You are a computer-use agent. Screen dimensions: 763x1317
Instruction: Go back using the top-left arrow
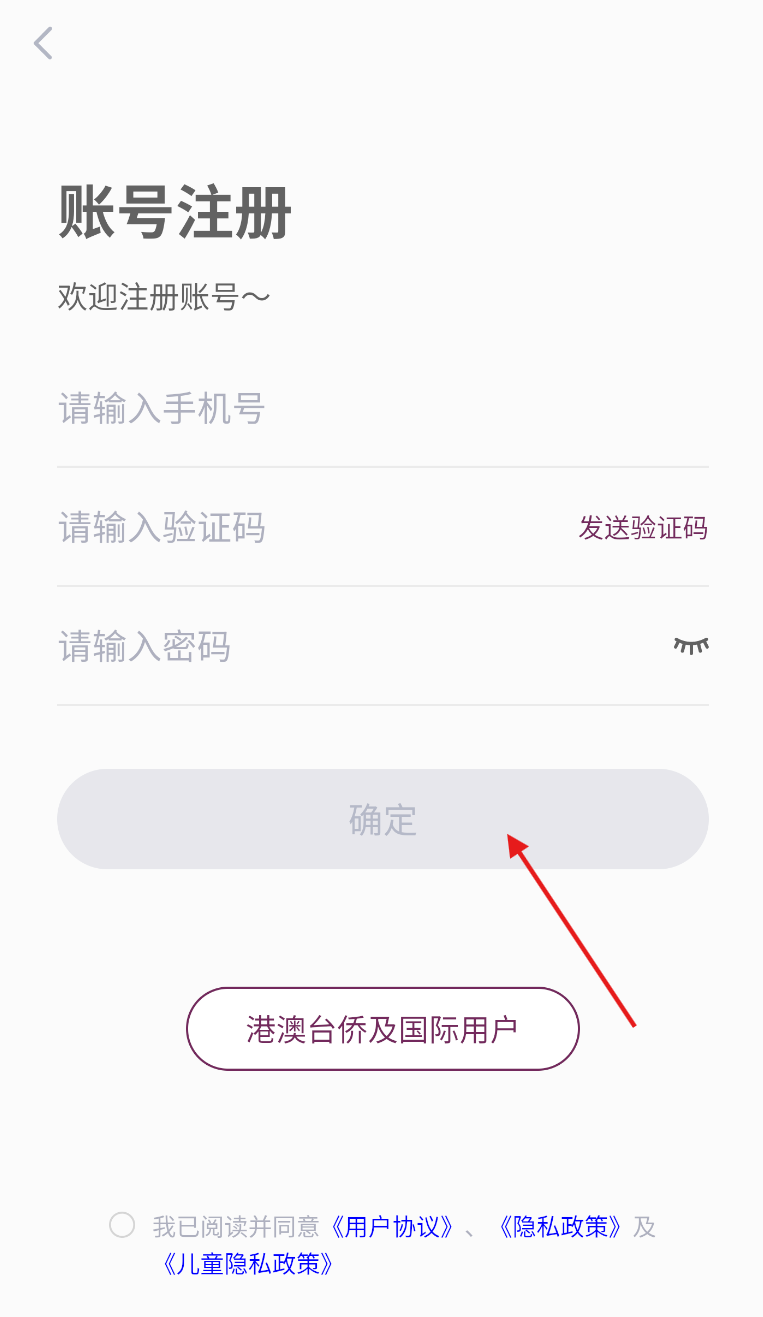43,43
